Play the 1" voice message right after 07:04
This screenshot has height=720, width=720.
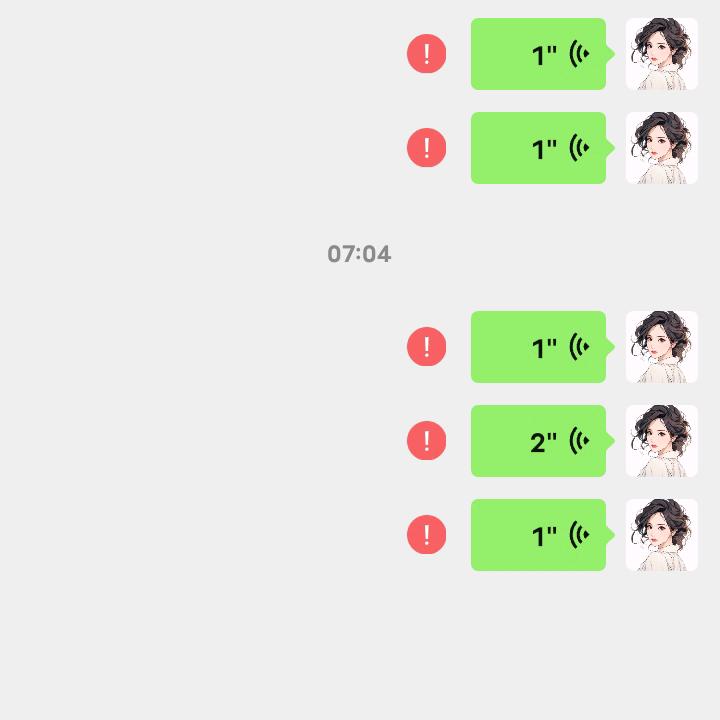(538, 347)
